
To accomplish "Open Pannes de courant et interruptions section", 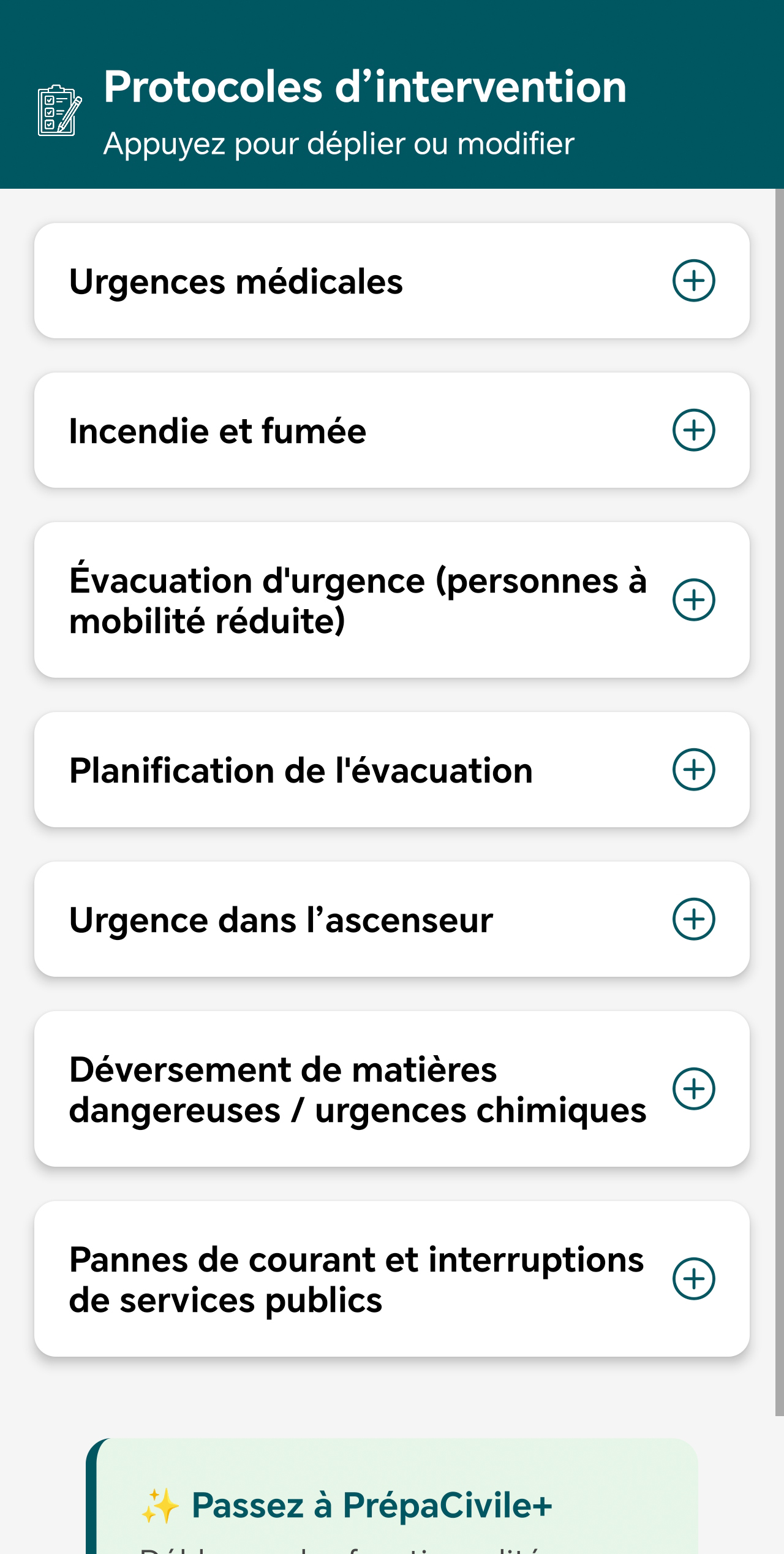I will (x=392, y=1279).
